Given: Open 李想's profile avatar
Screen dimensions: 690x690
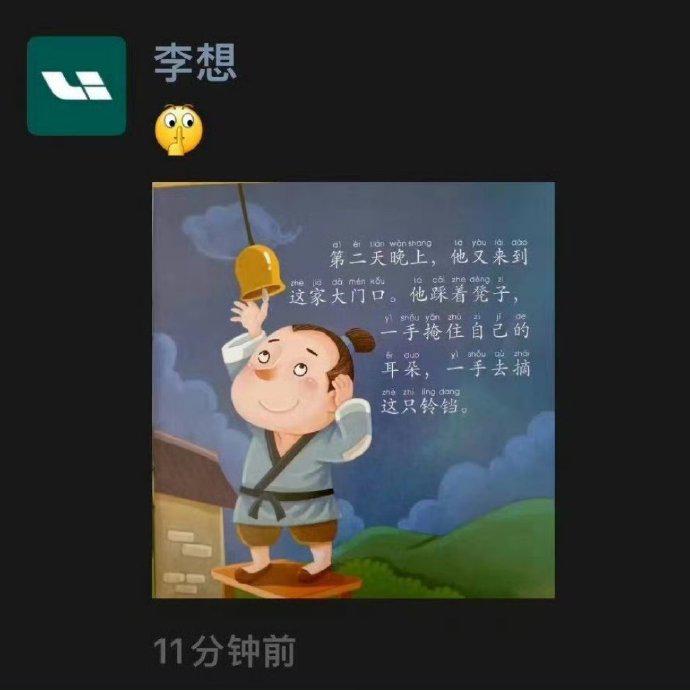Looking at the screenshot, I should coord(76,86).
